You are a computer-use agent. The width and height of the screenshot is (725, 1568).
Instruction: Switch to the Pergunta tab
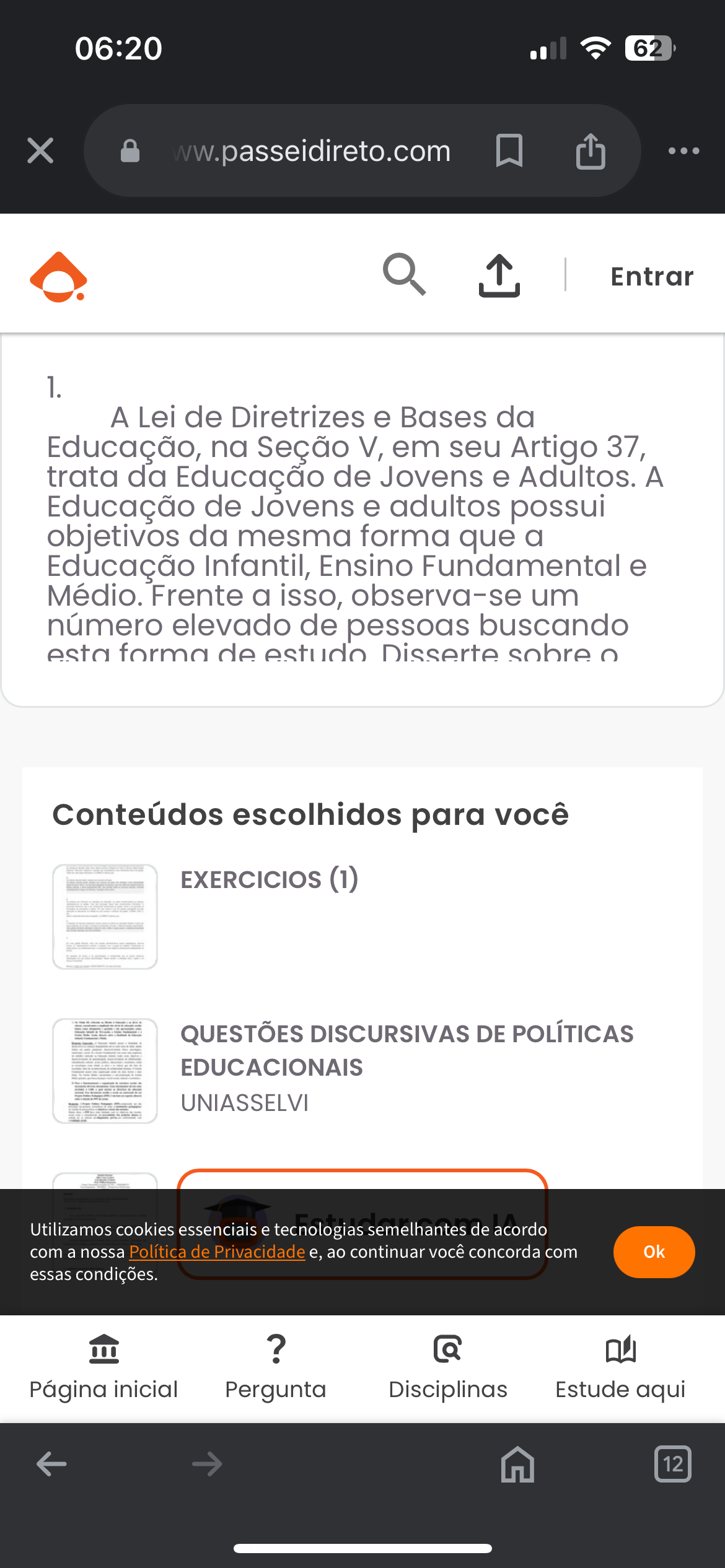click(276, 1367)
